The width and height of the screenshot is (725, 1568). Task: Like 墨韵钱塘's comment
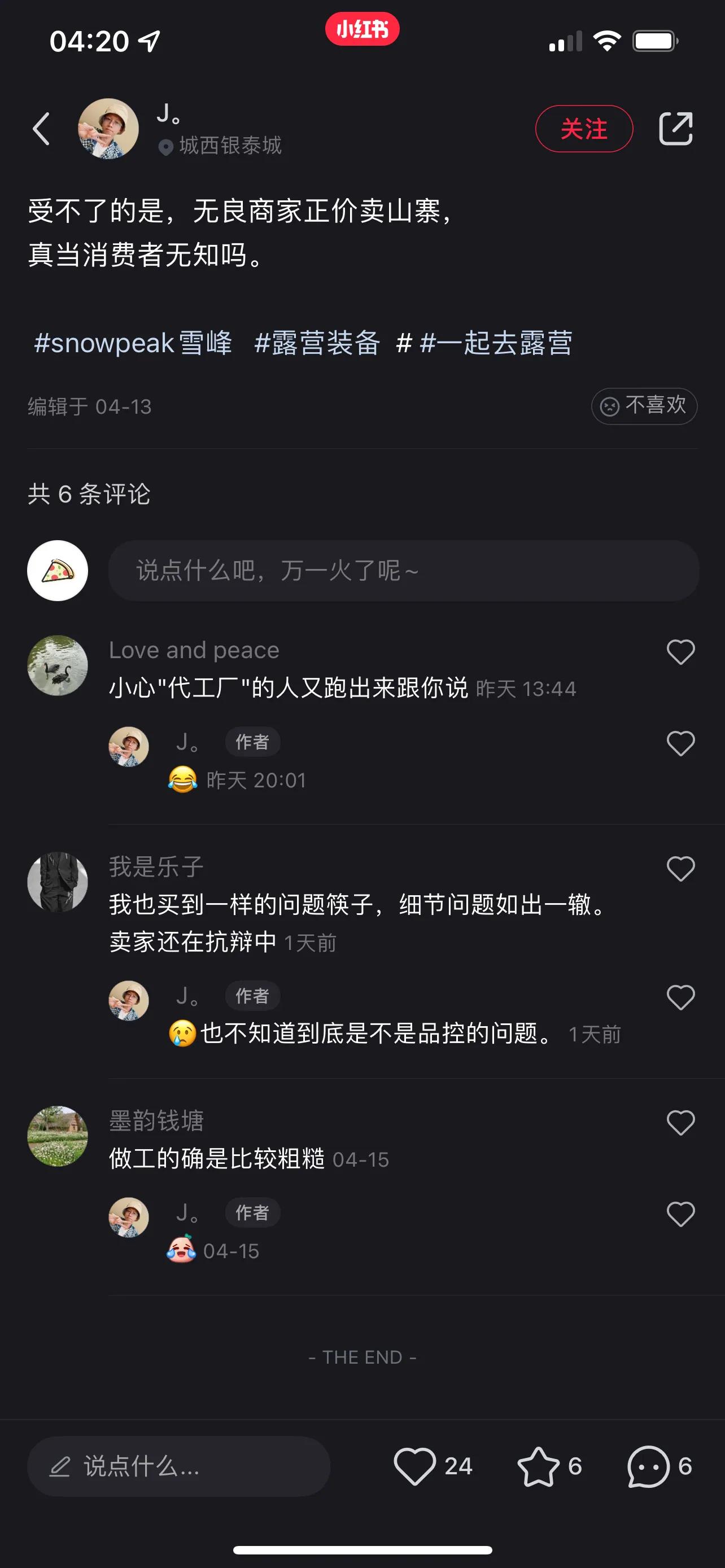pyautogui.click(x=680, y=1123)
